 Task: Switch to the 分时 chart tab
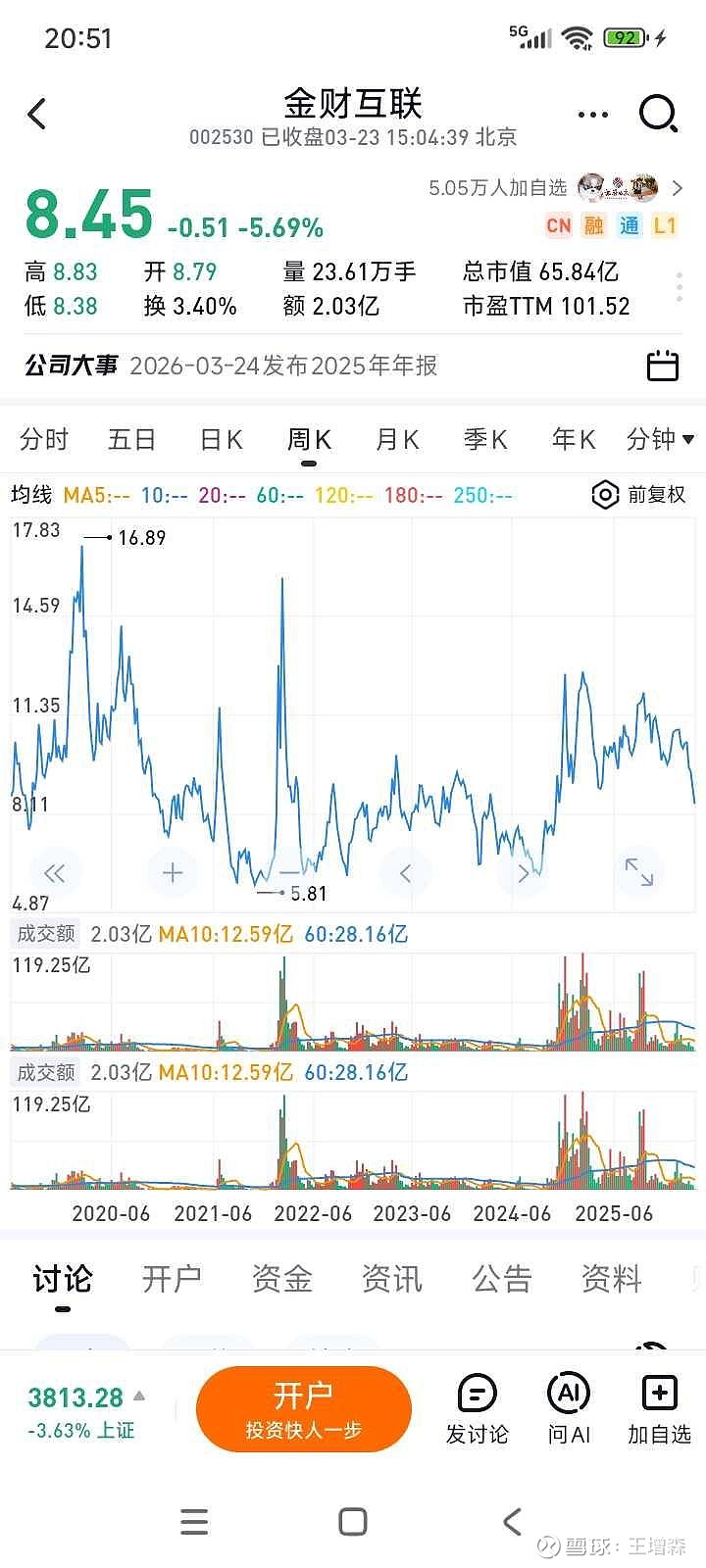(x=44, y=439)
